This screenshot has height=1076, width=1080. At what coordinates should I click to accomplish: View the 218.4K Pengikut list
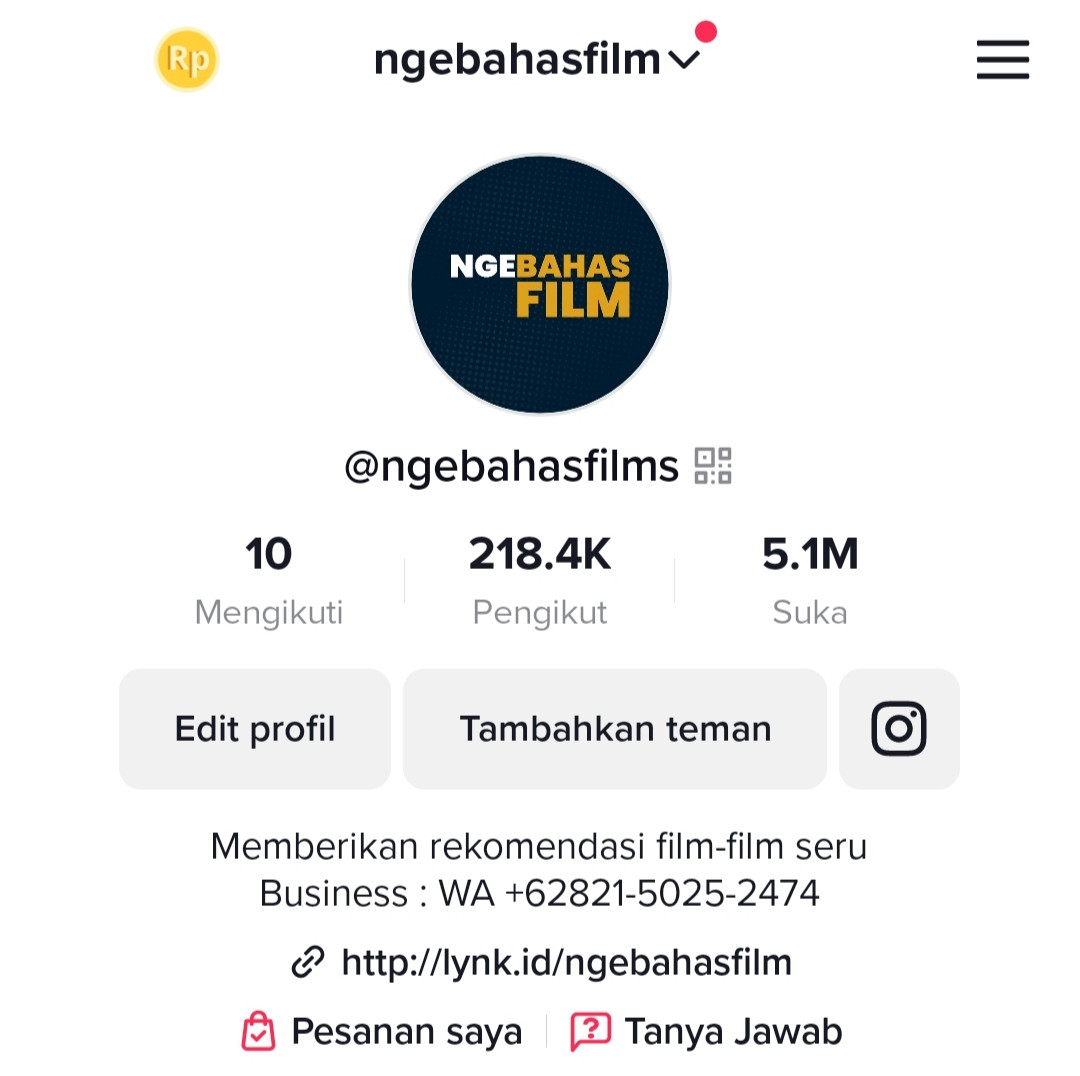coord(540,580)
